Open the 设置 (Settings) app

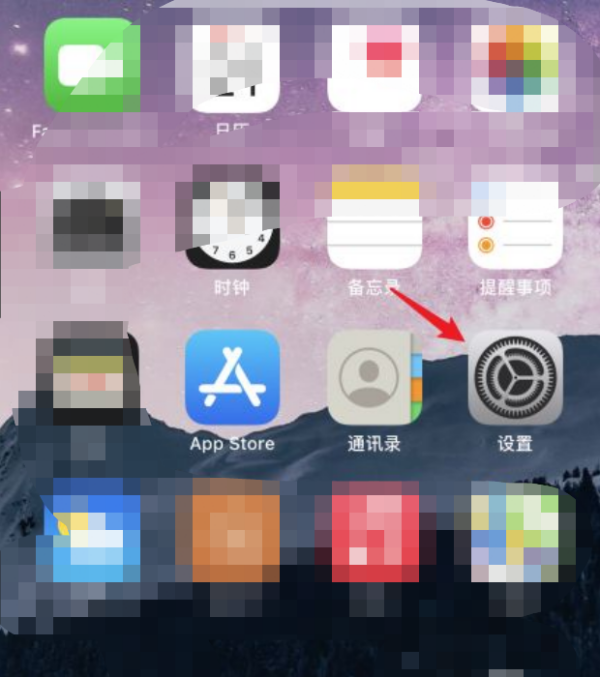coord(515,378)
